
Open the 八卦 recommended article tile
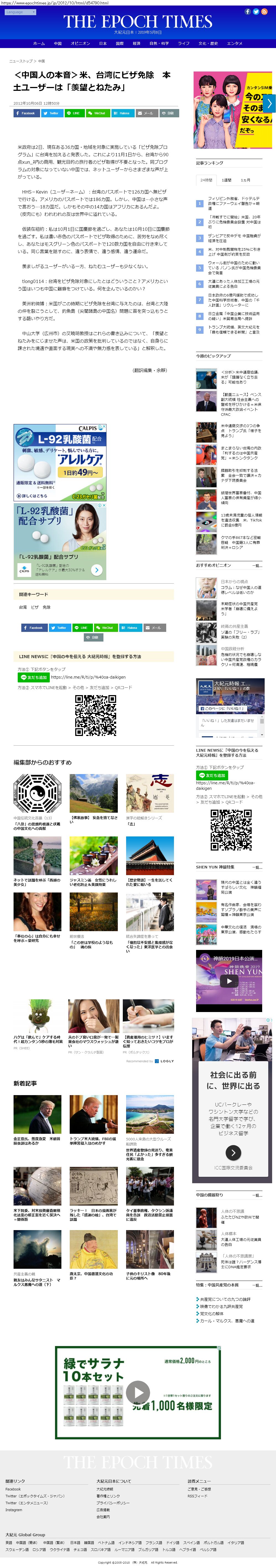tap(37, 793)
